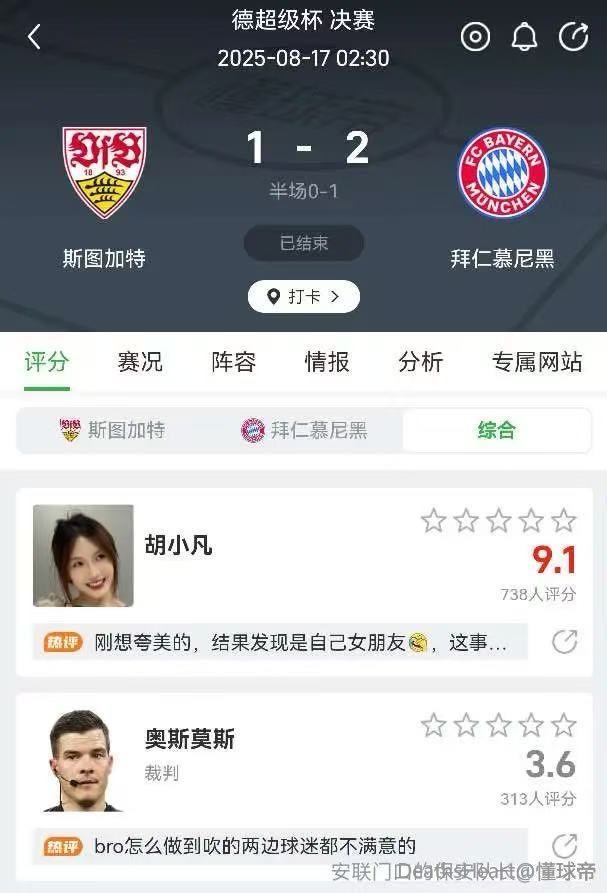Select the 评分 tab

pos(47,361)
